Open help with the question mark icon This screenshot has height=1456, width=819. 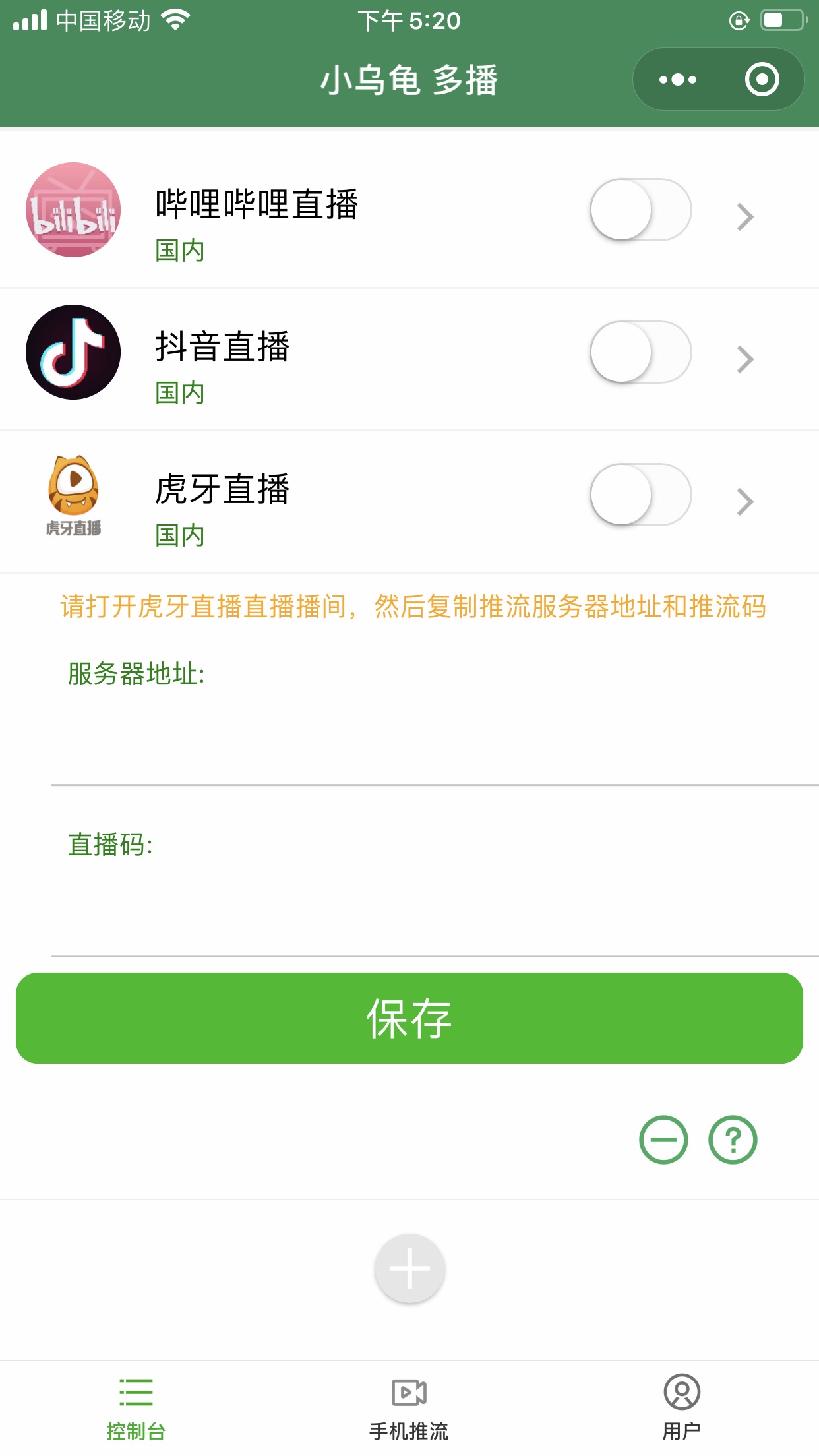pyautogui.click(x=733, y=1139)
